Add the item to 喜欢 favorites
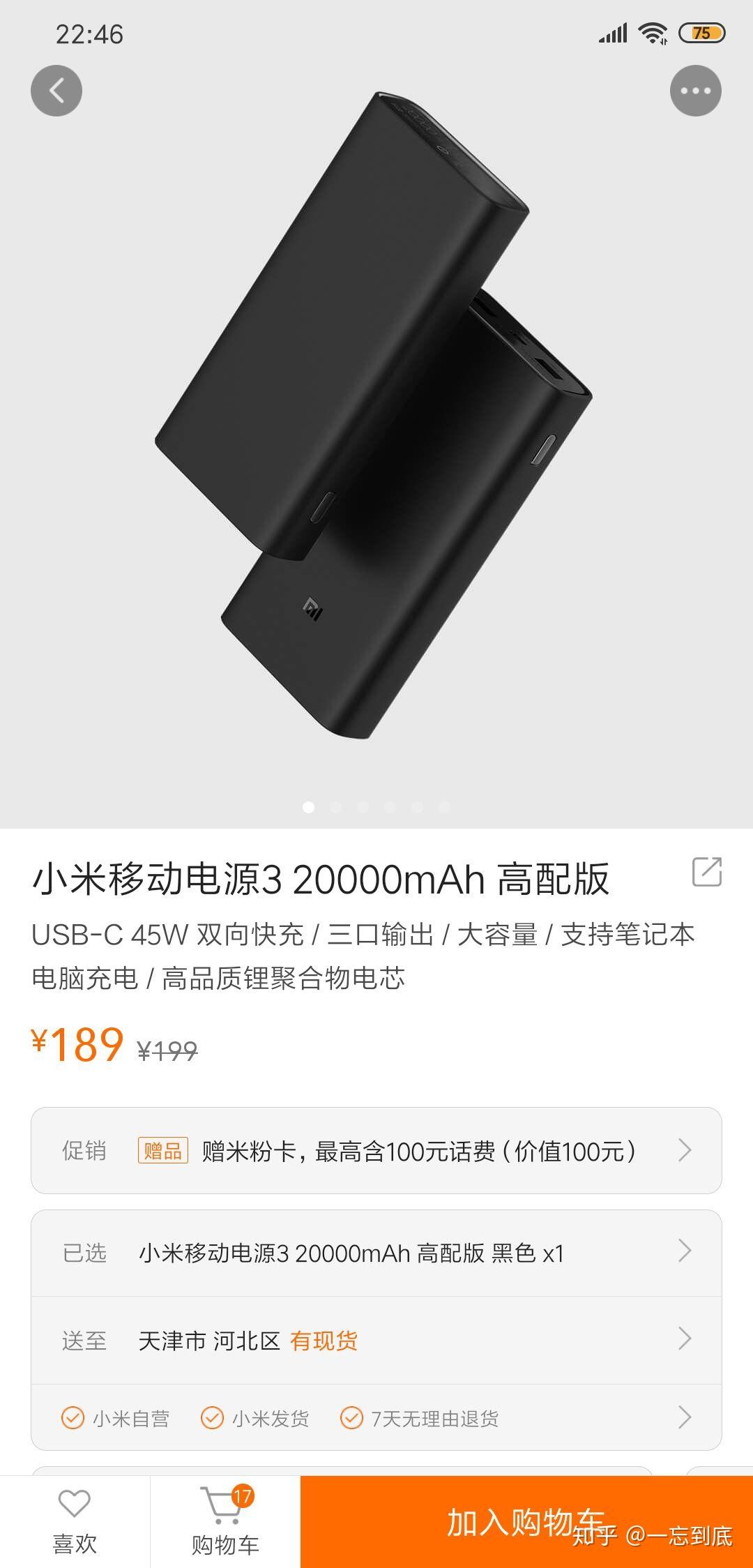Image resolution: width=753 pixels, height=1568 pixels. (75, 1521)
